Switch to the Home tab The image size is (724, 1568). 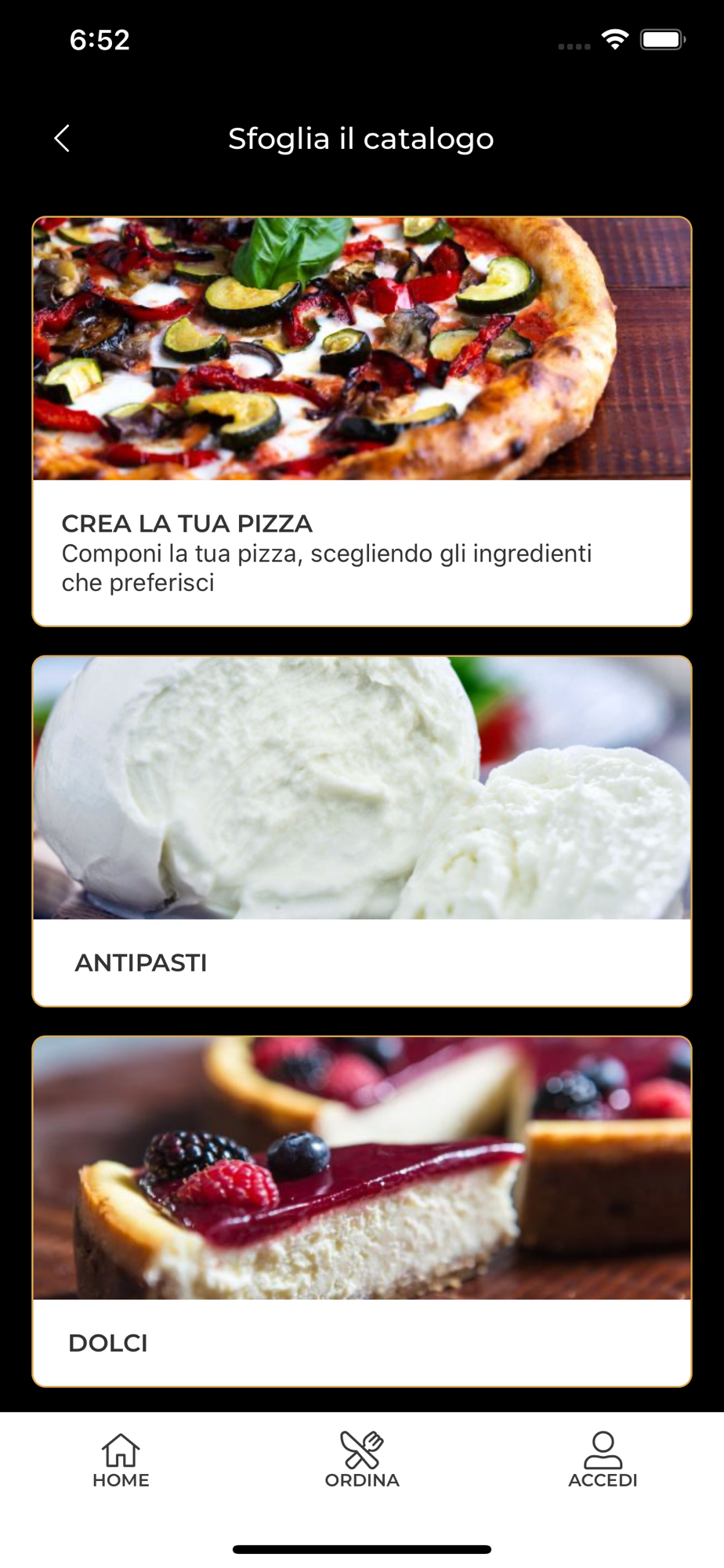click(x=121, y=1460)
